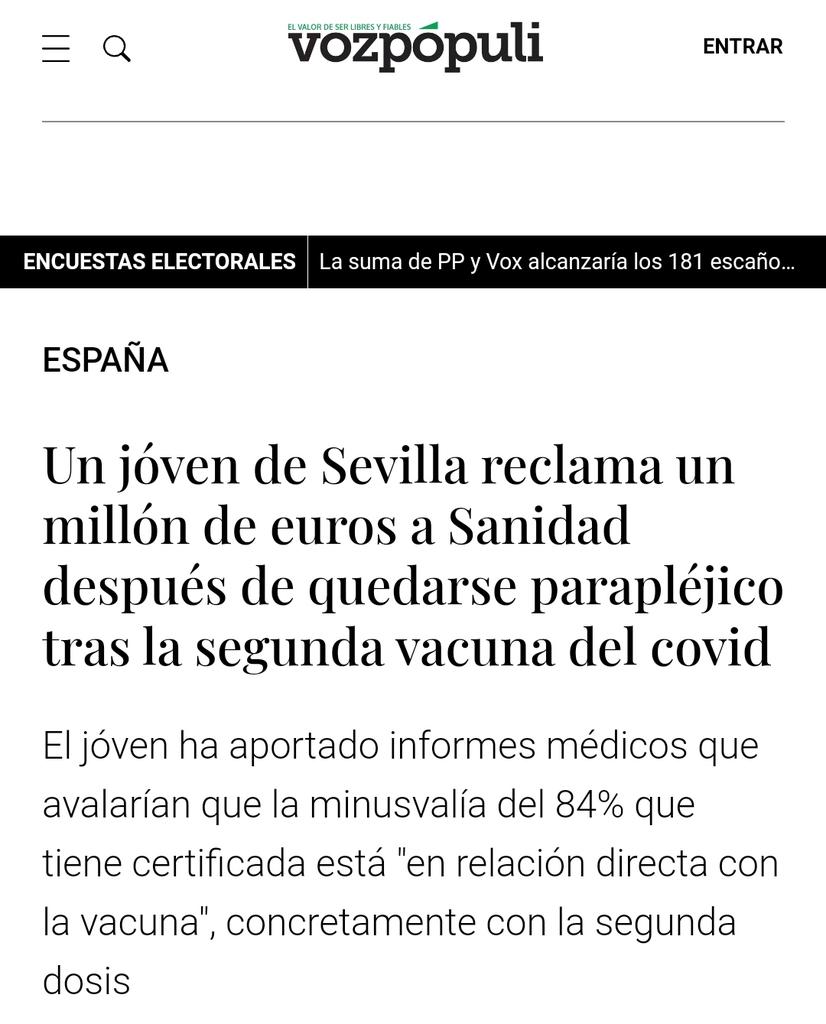Go to Vozpópuli home via logo

[x=414, y=46]
